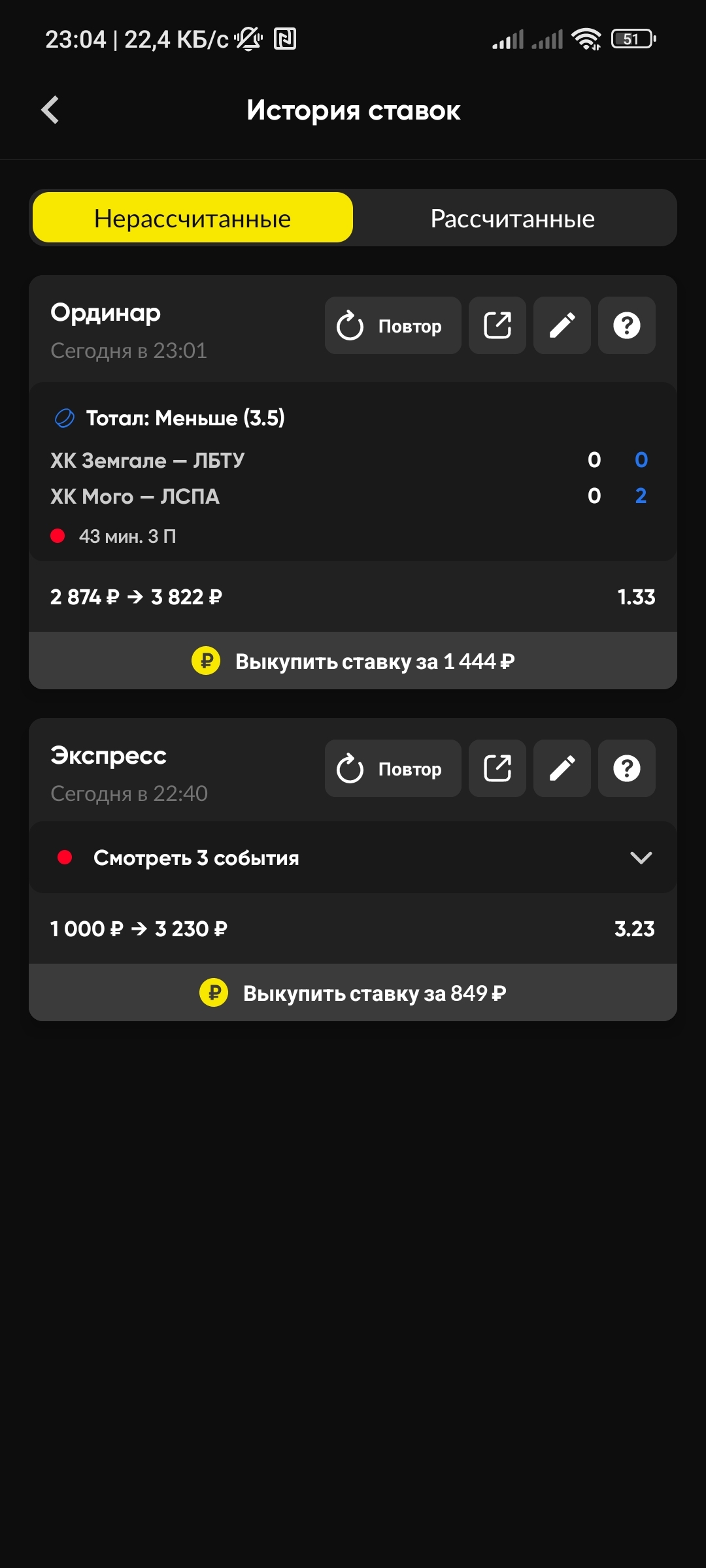Go back from История ставок
Image resolution: width=706 pixels, height=1568 pixels.
[x=50, y=110]
